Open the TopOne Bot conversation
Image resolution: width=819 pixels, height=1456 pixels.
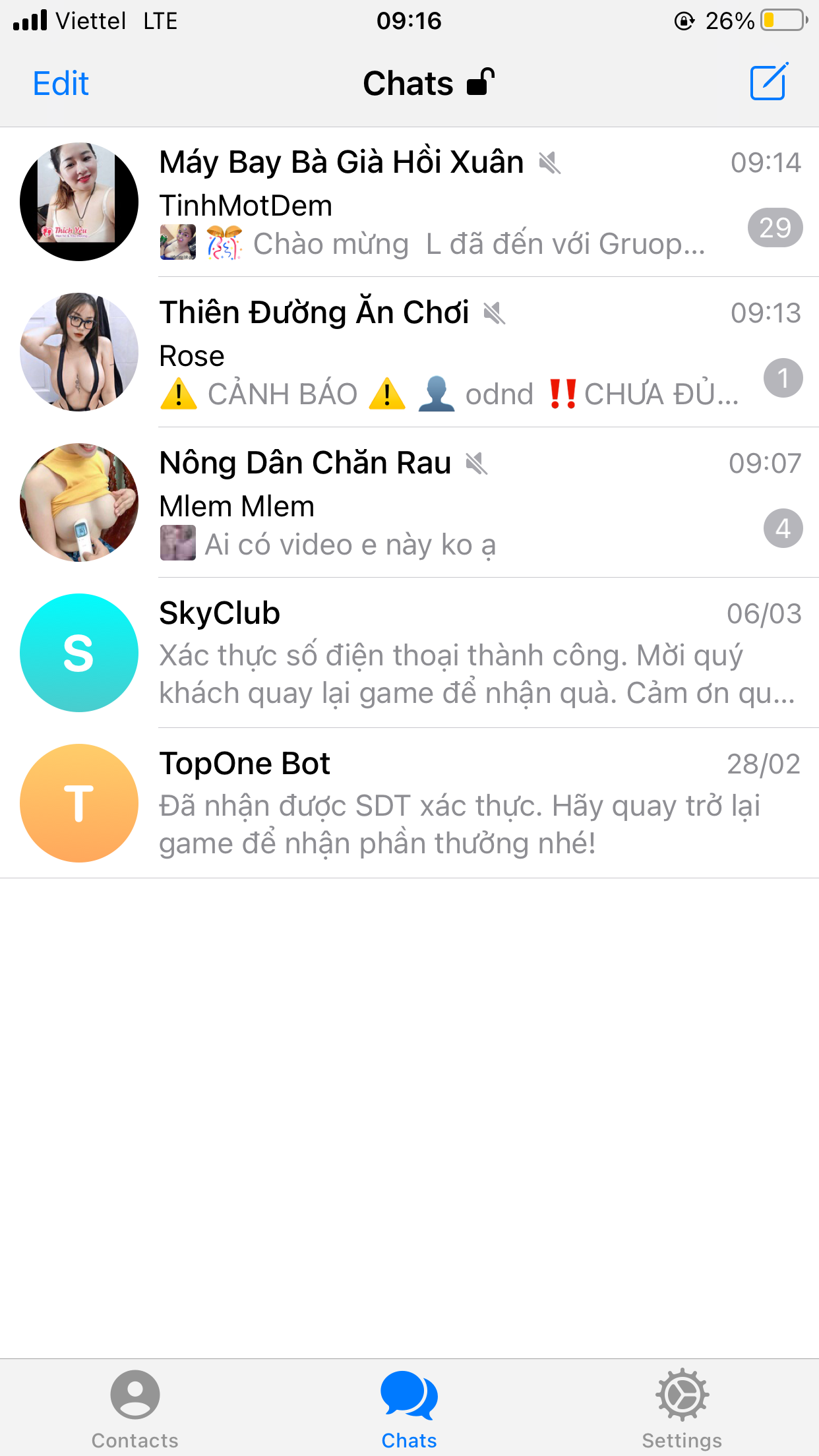coord(409,803)
